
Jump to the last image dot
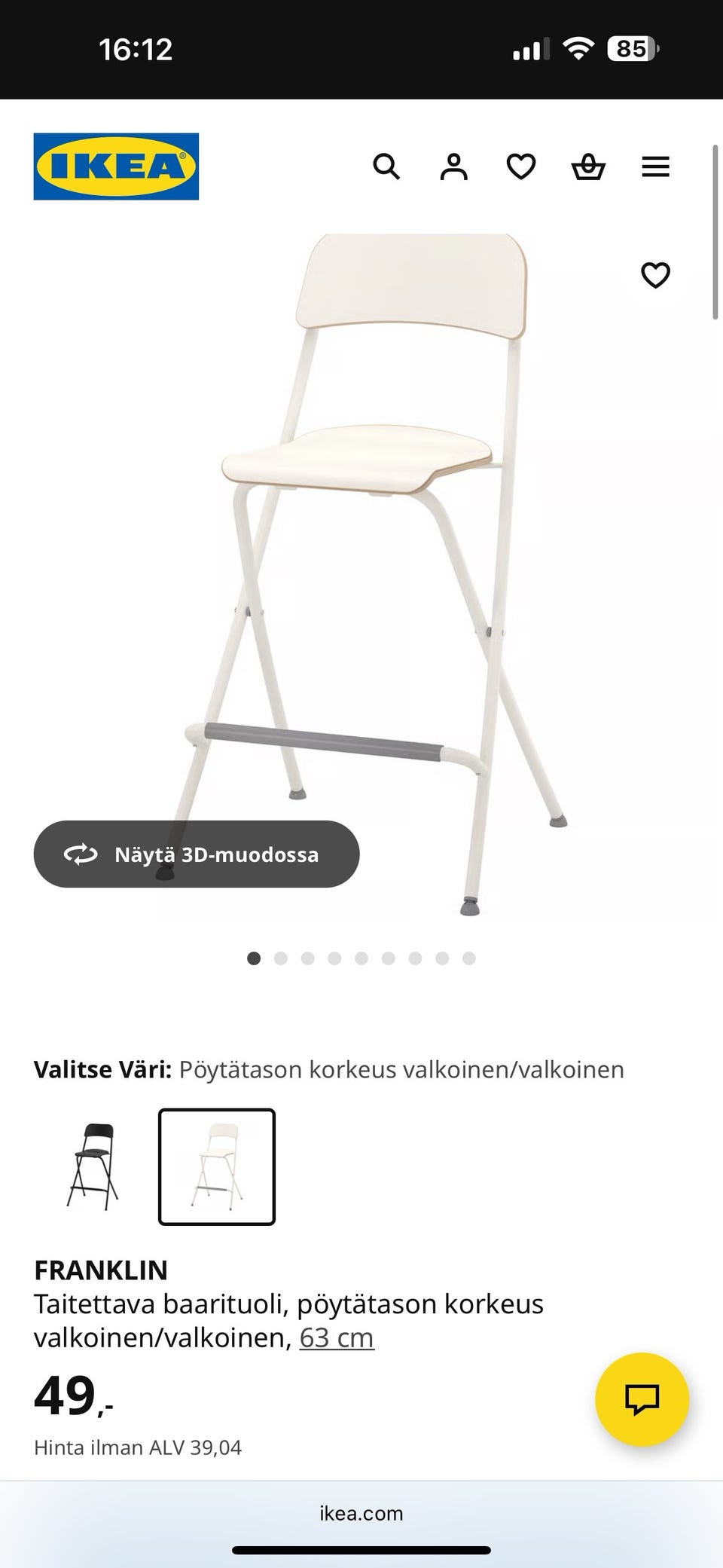click(469, 958)
